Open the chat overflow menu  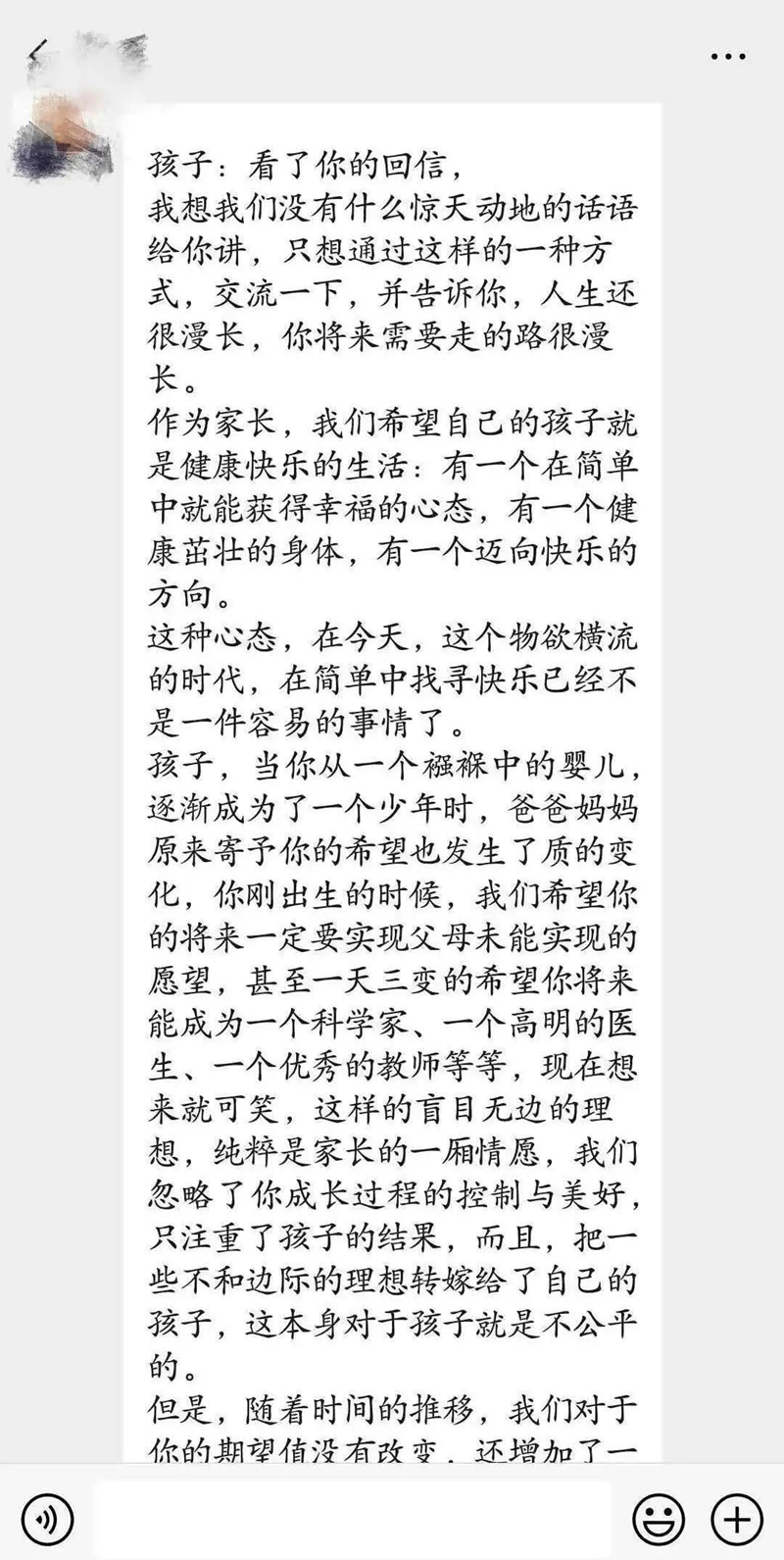tap(728, 57)
